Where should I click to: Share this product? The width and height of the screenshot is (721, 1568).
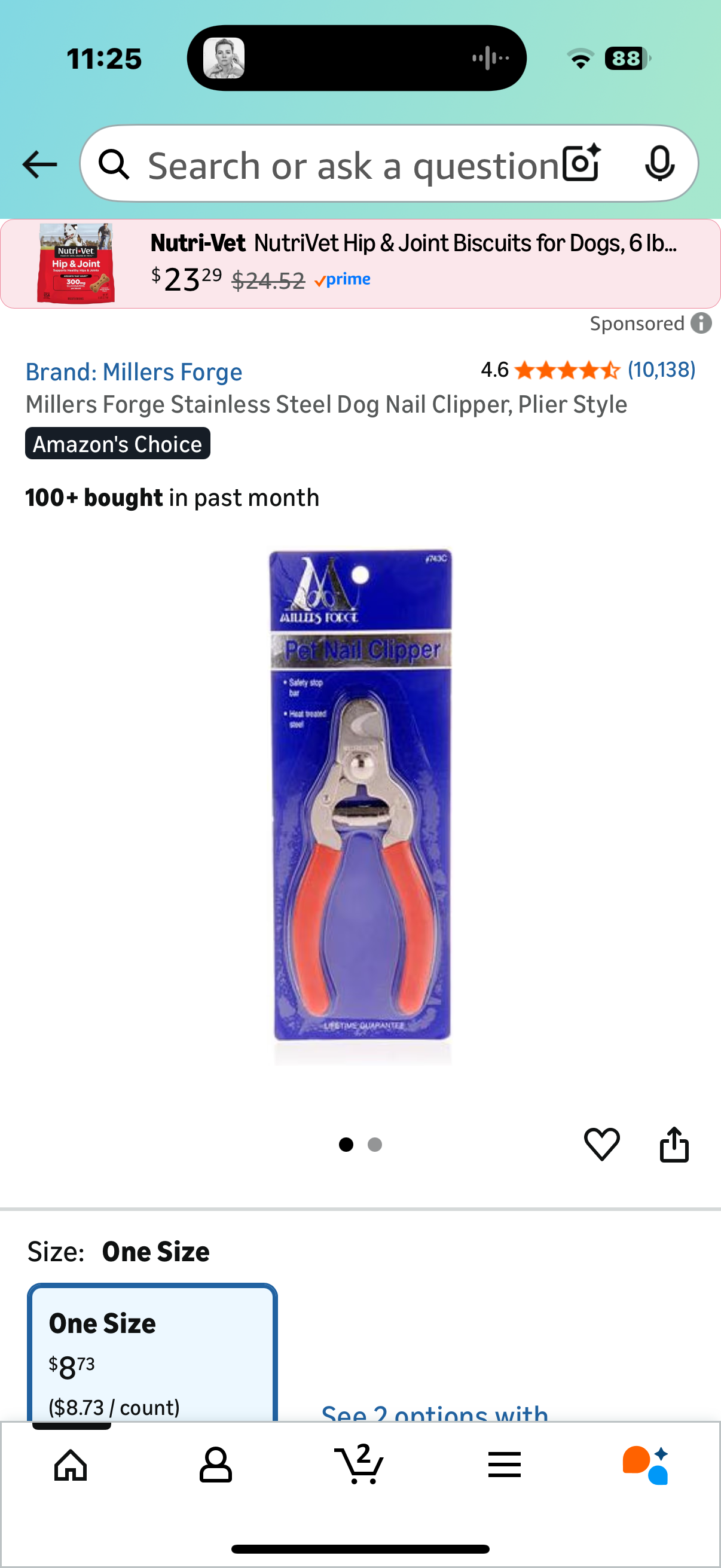point(674,1145)
